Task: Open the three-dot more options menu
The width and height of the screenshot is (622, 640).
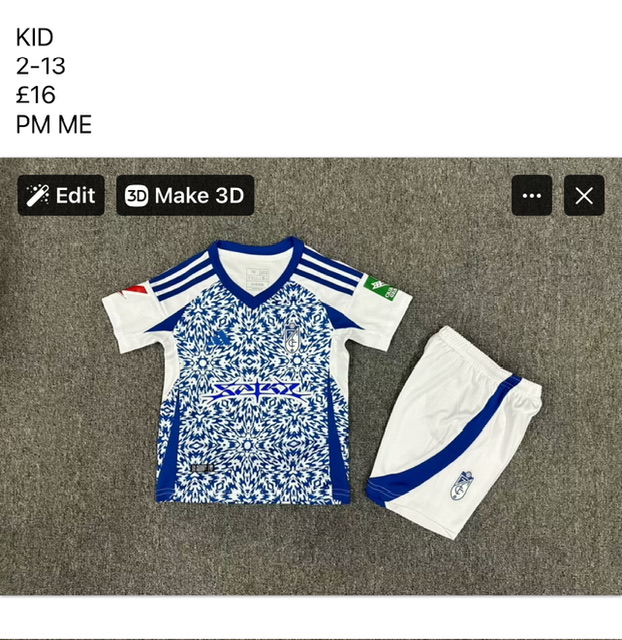Action: click(x=531, y=195)
